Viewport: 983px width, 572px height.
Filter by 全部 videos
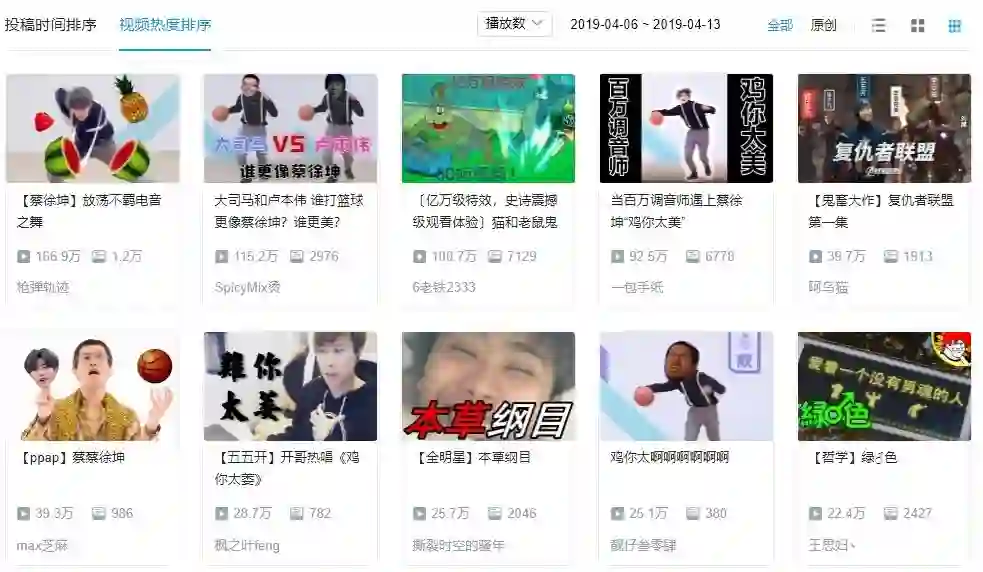point(780,26)
